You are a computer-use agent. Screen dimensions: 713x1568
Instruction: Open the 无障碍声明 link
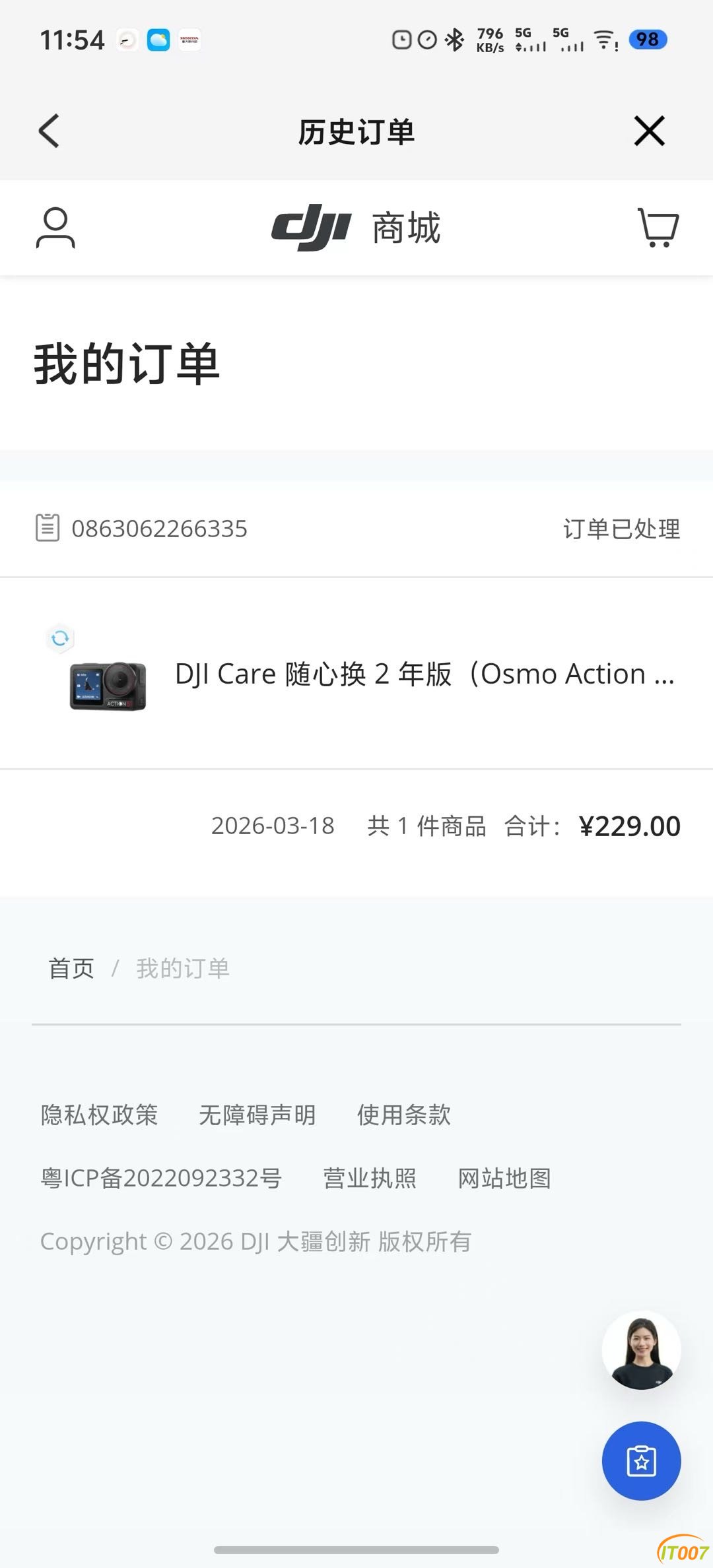click(x=257, y=1115)
